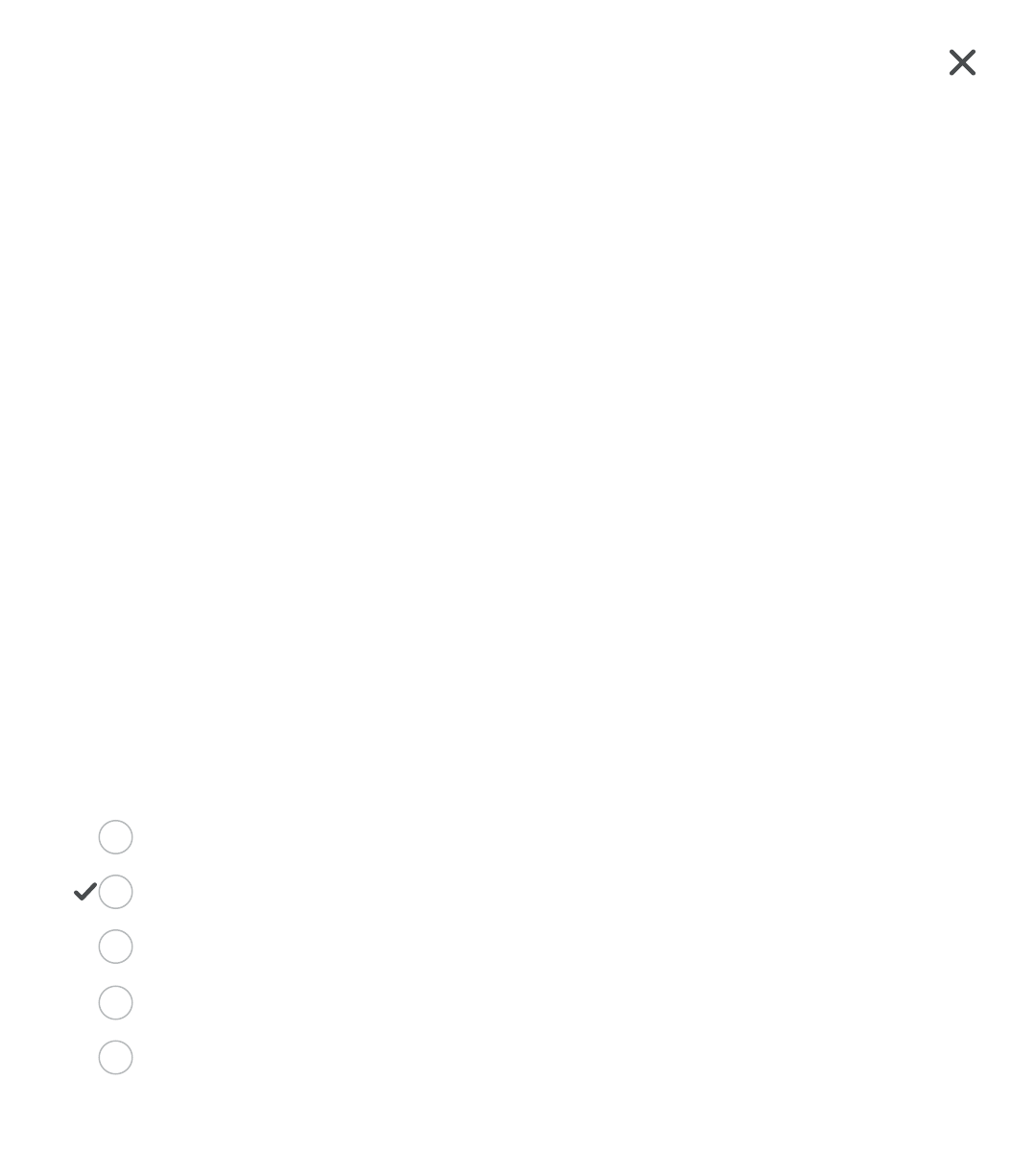
Task: Pick the third radio option in the list
Action: tap(115, 947)
